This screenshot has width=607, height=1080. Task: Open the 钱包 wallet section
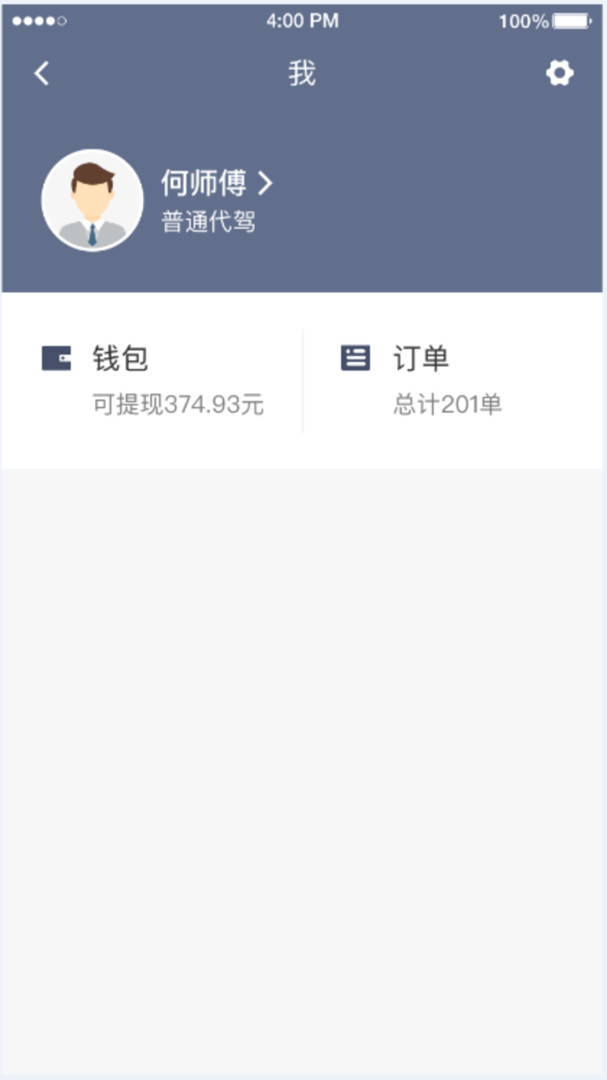coord(152,380)
